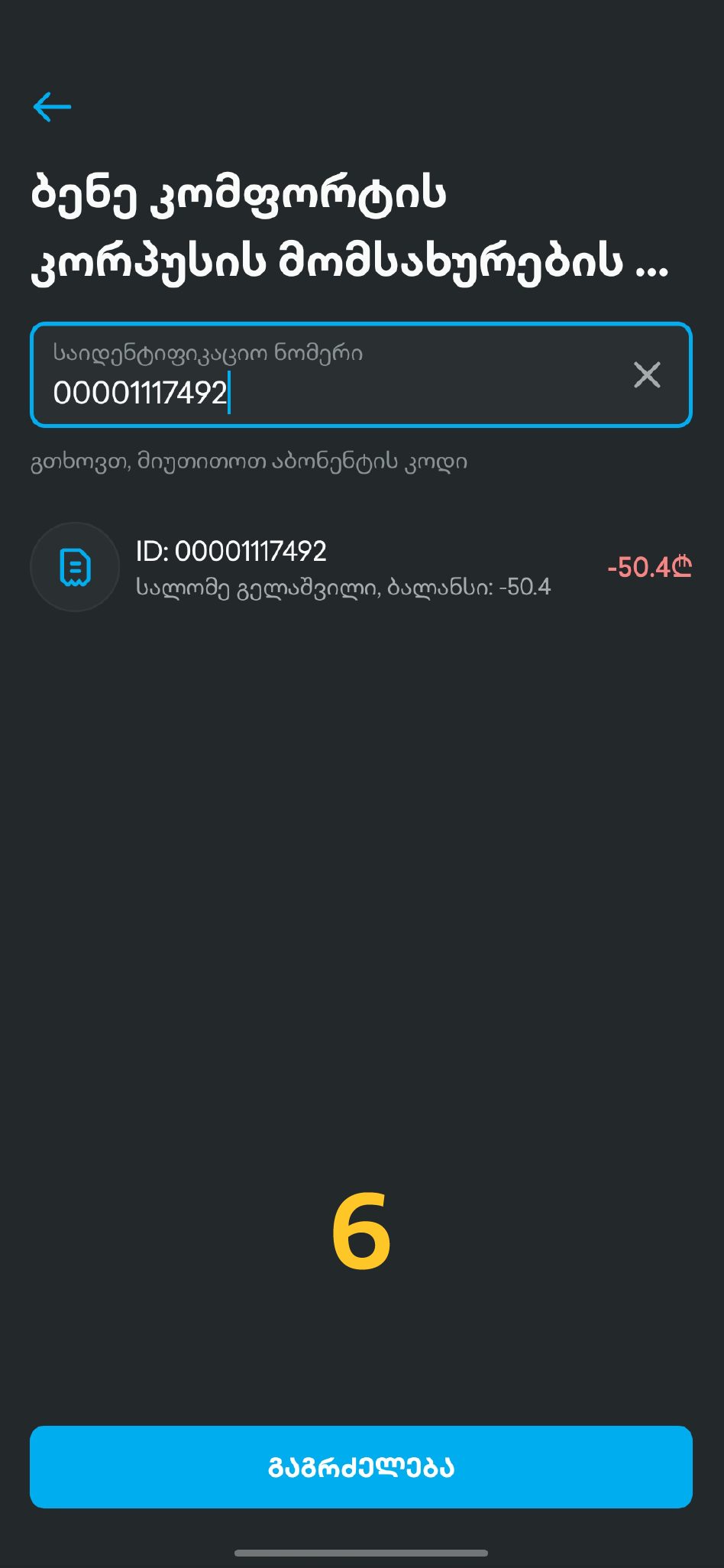Select the ID: 00001117492 account row
The width and height of the screenshot is (724, 1568).
pyautogui.click(x=360, y=567)
